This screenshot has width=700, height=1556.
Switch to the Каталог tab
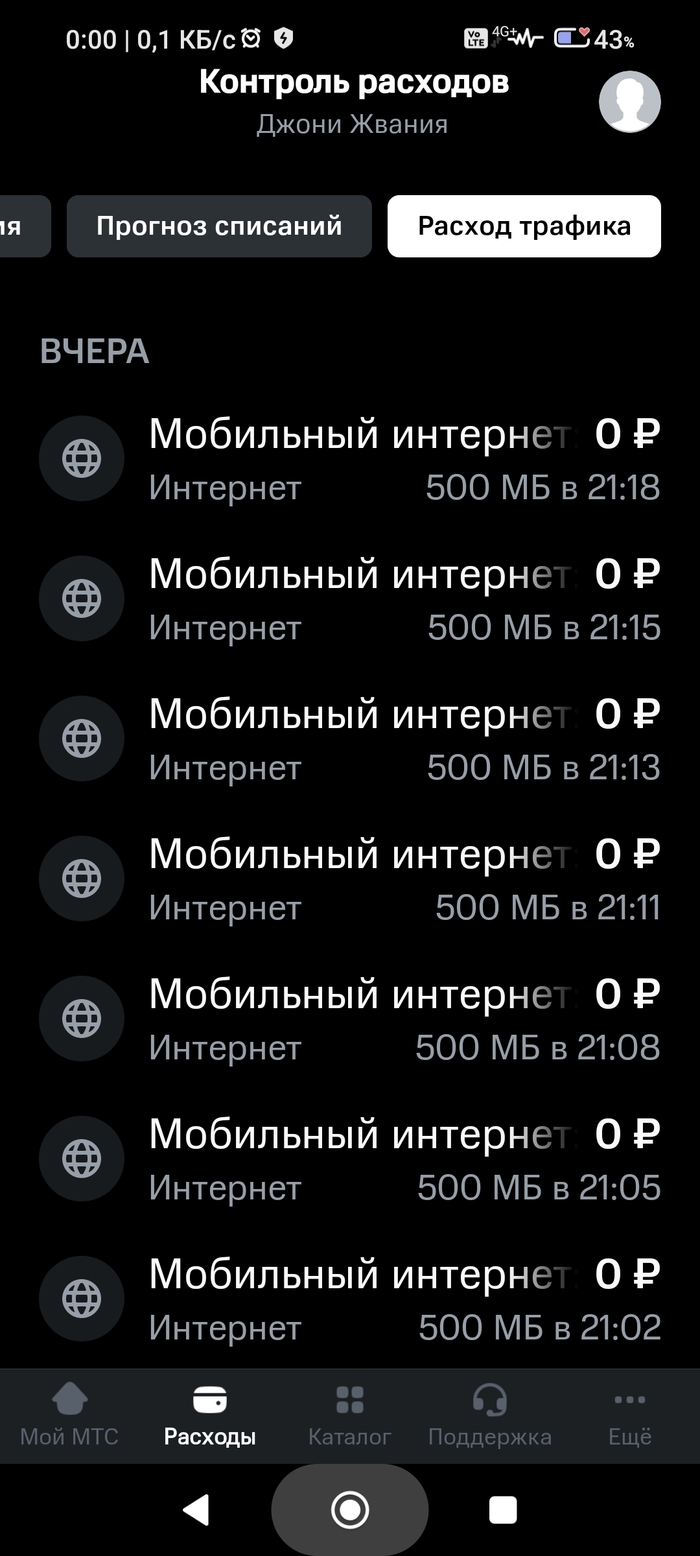350,1416
